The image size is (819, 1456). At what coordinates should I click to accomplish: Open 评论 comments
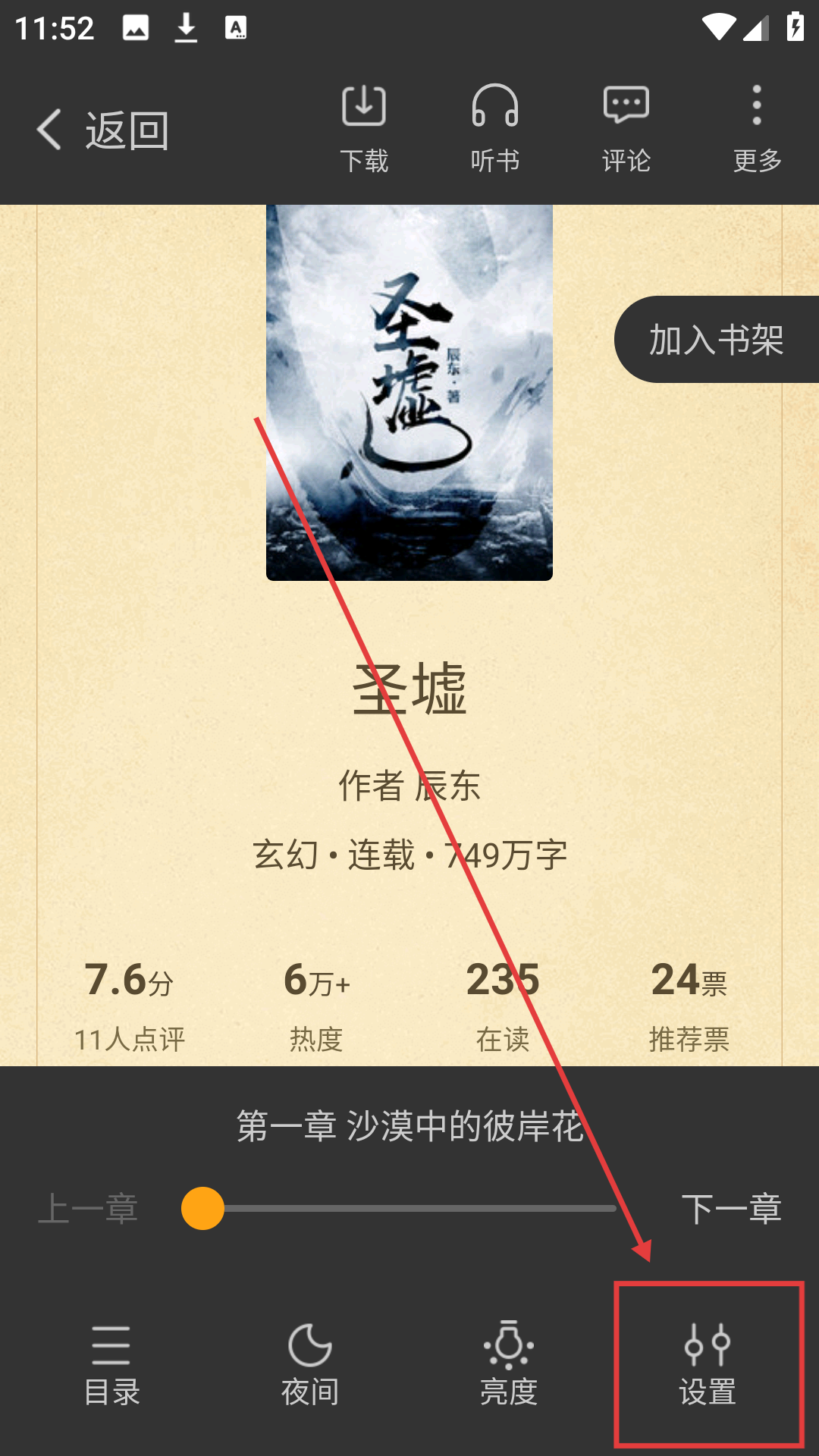tap(626, 129)
